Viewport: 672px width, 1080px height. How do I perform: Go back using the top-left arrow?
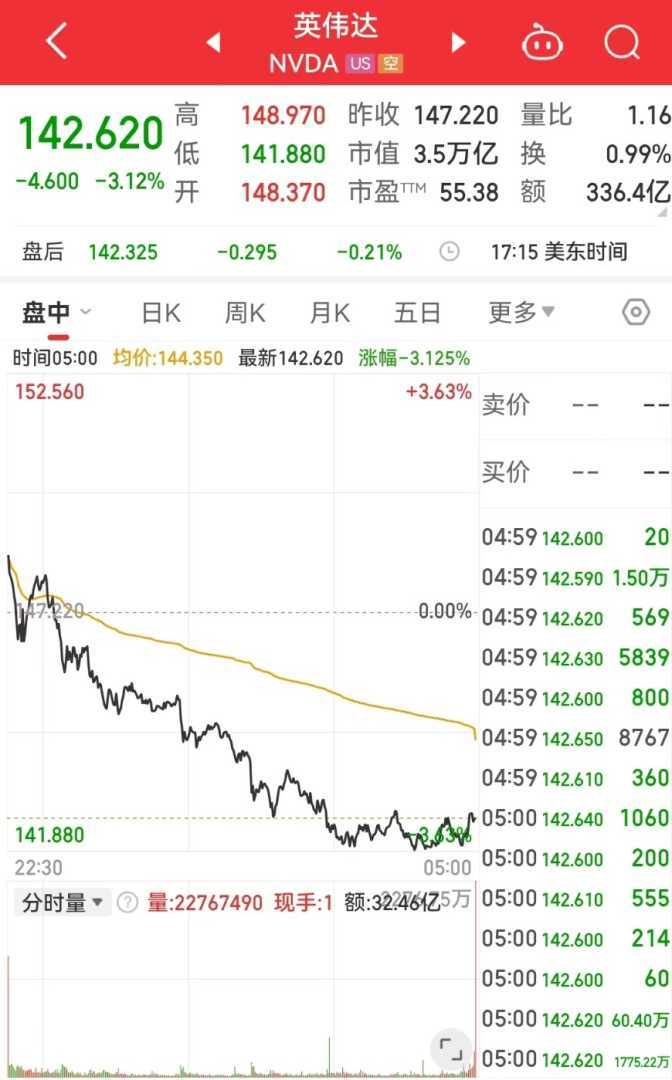tap(56, 42)
